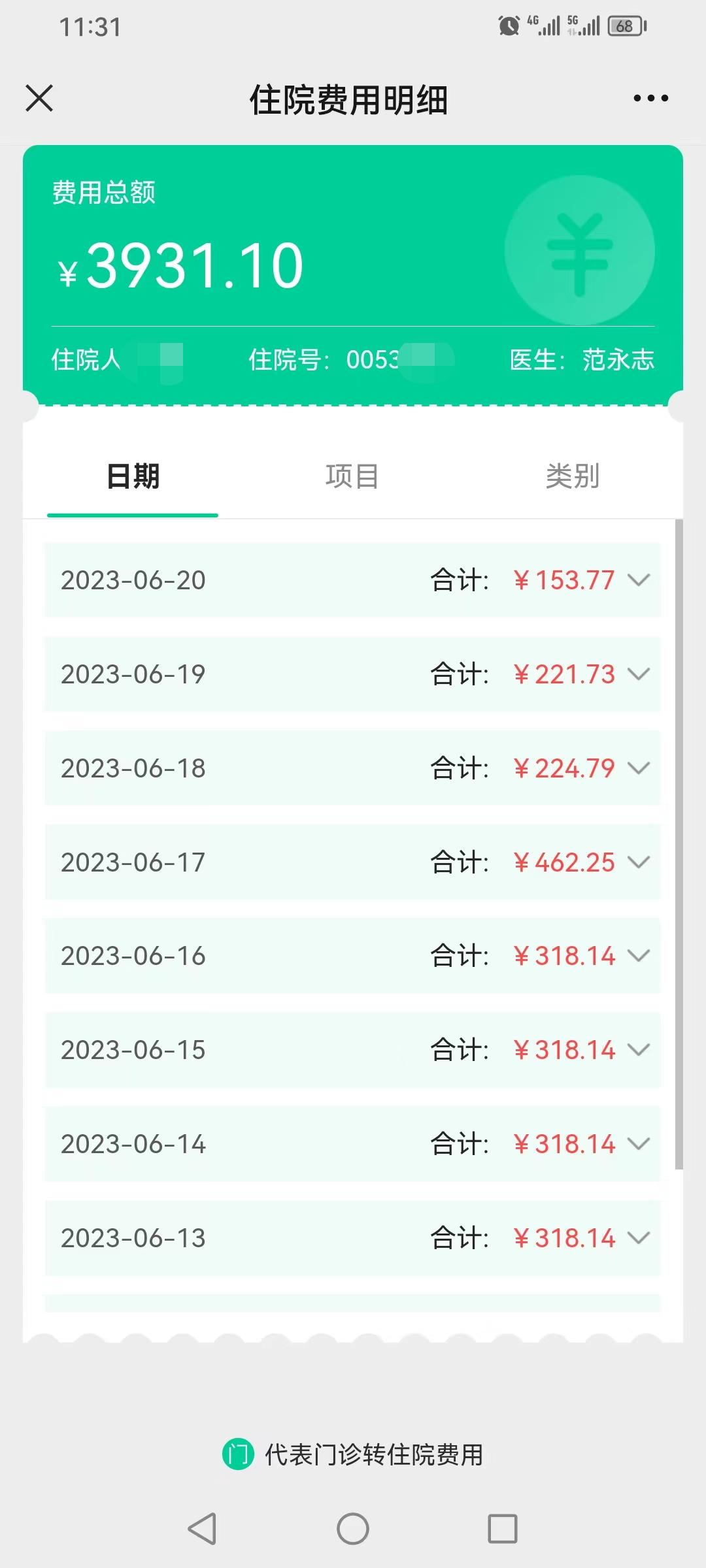This screenshot has height=1568, width=706.
Task: Show details for 2023-06-18
Action: click(x=353, y=768)
